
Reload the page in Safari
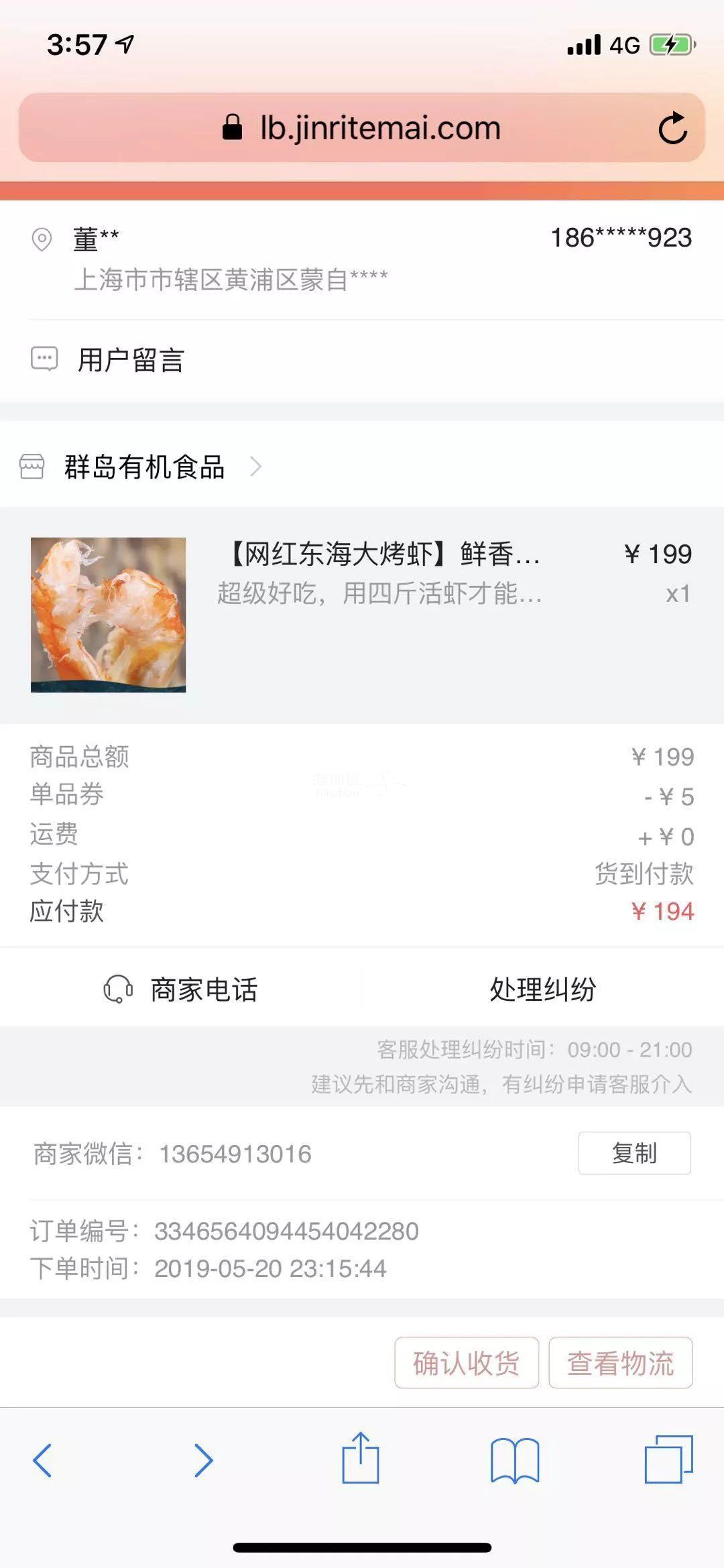coord(672,128)
